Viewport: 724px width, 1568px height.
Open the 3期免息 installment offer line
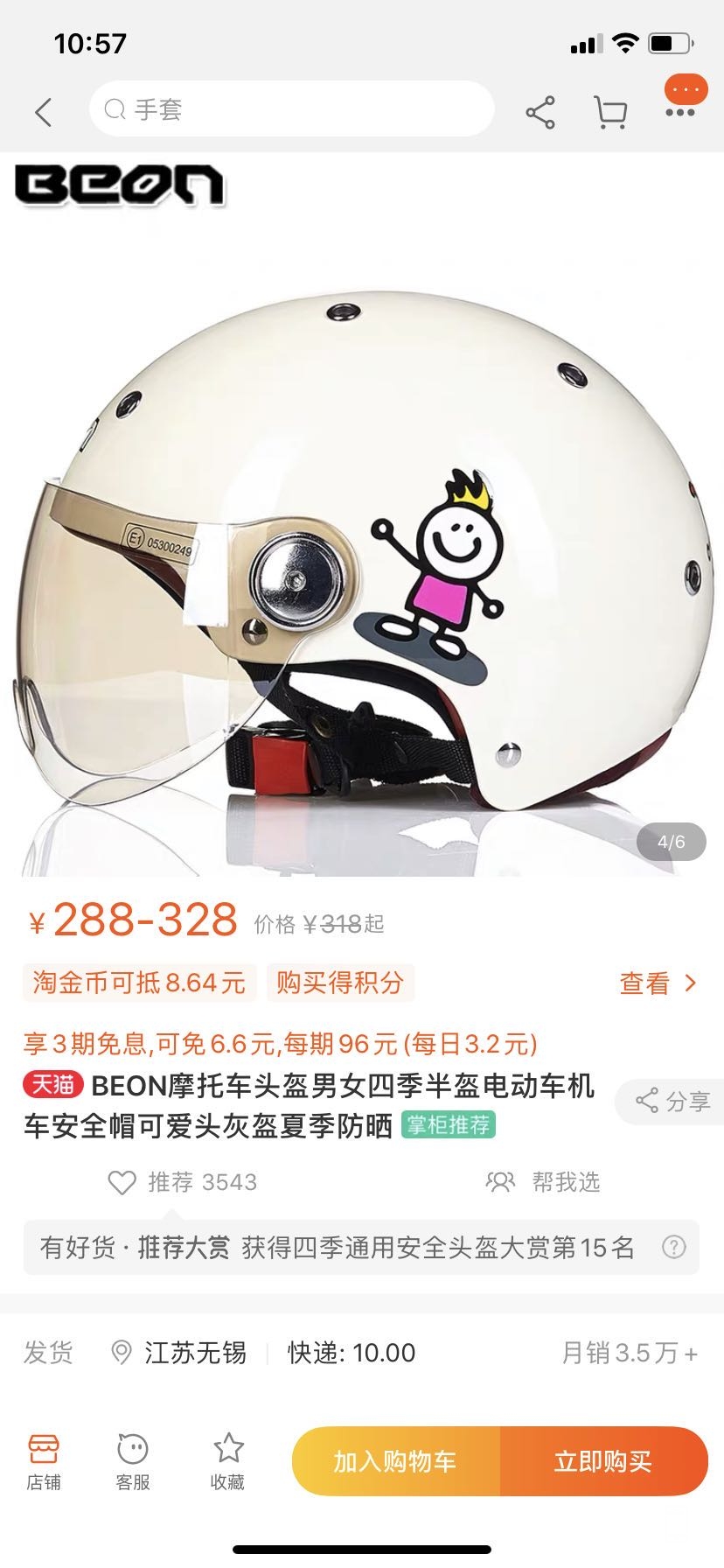(280, 1043)
